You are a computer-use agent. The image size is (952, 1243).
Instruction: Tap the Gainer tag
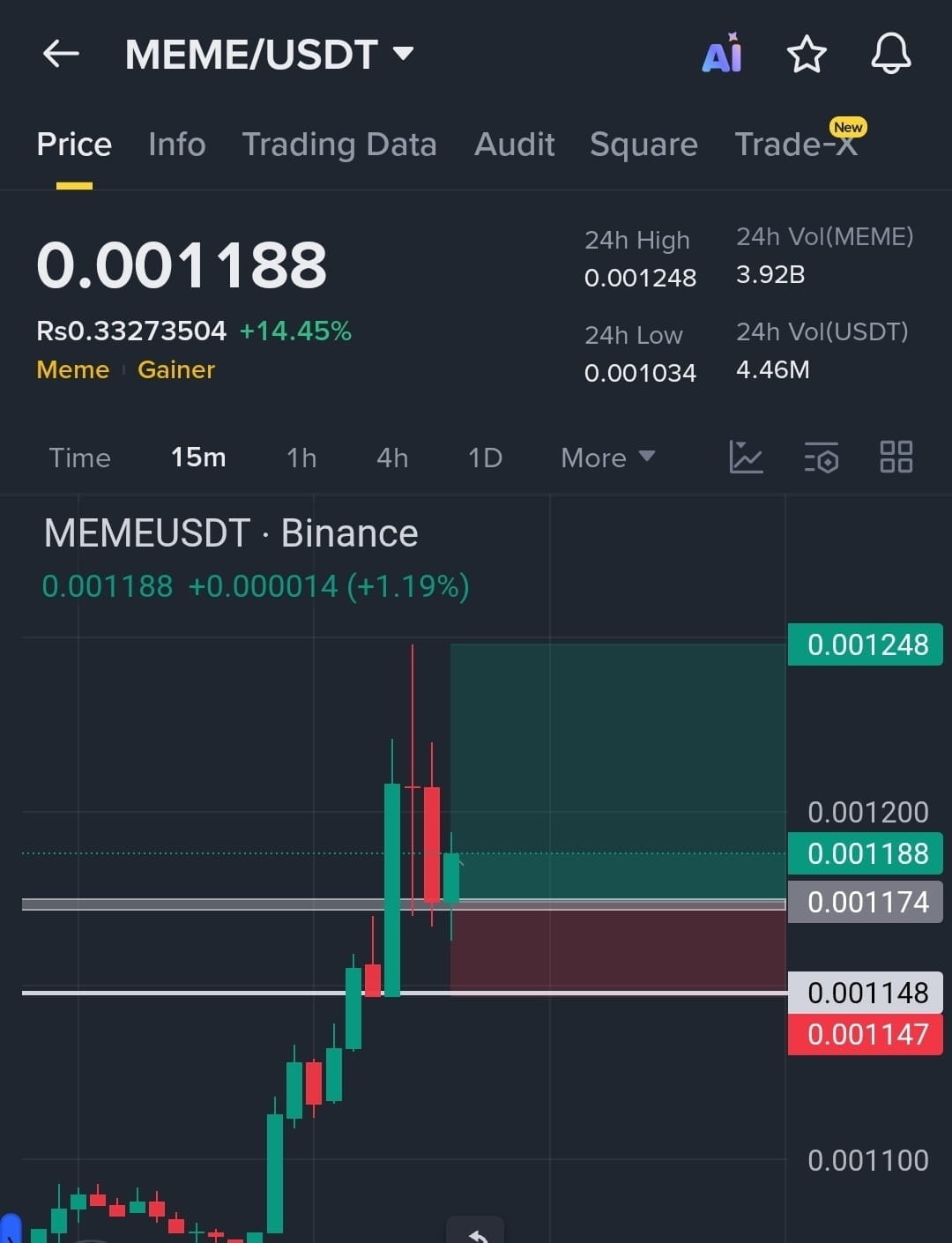(176, 369)
